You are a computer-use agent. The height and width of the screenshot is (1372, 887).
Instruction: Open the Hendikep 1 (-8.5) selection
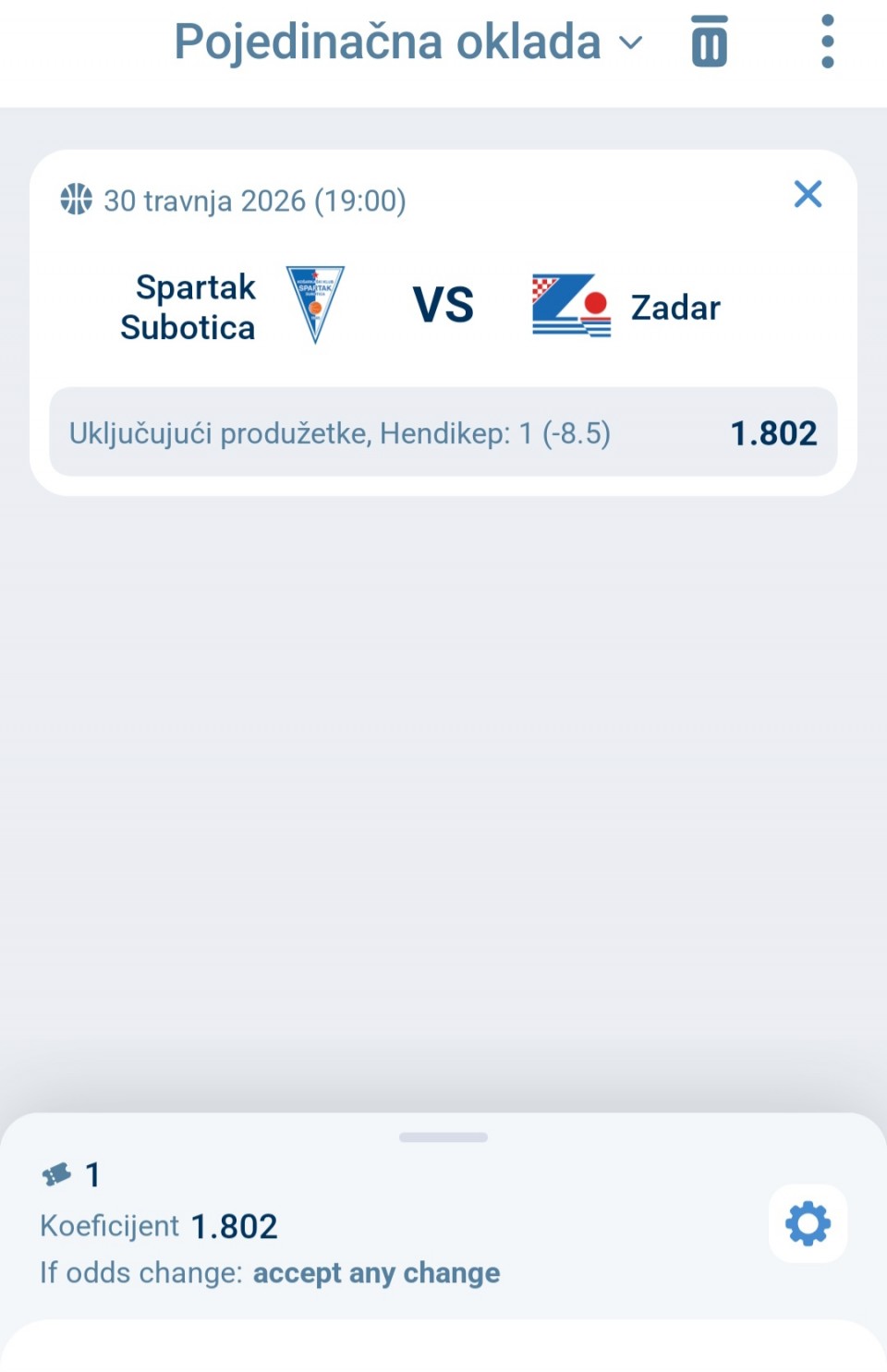coord(443,432)
